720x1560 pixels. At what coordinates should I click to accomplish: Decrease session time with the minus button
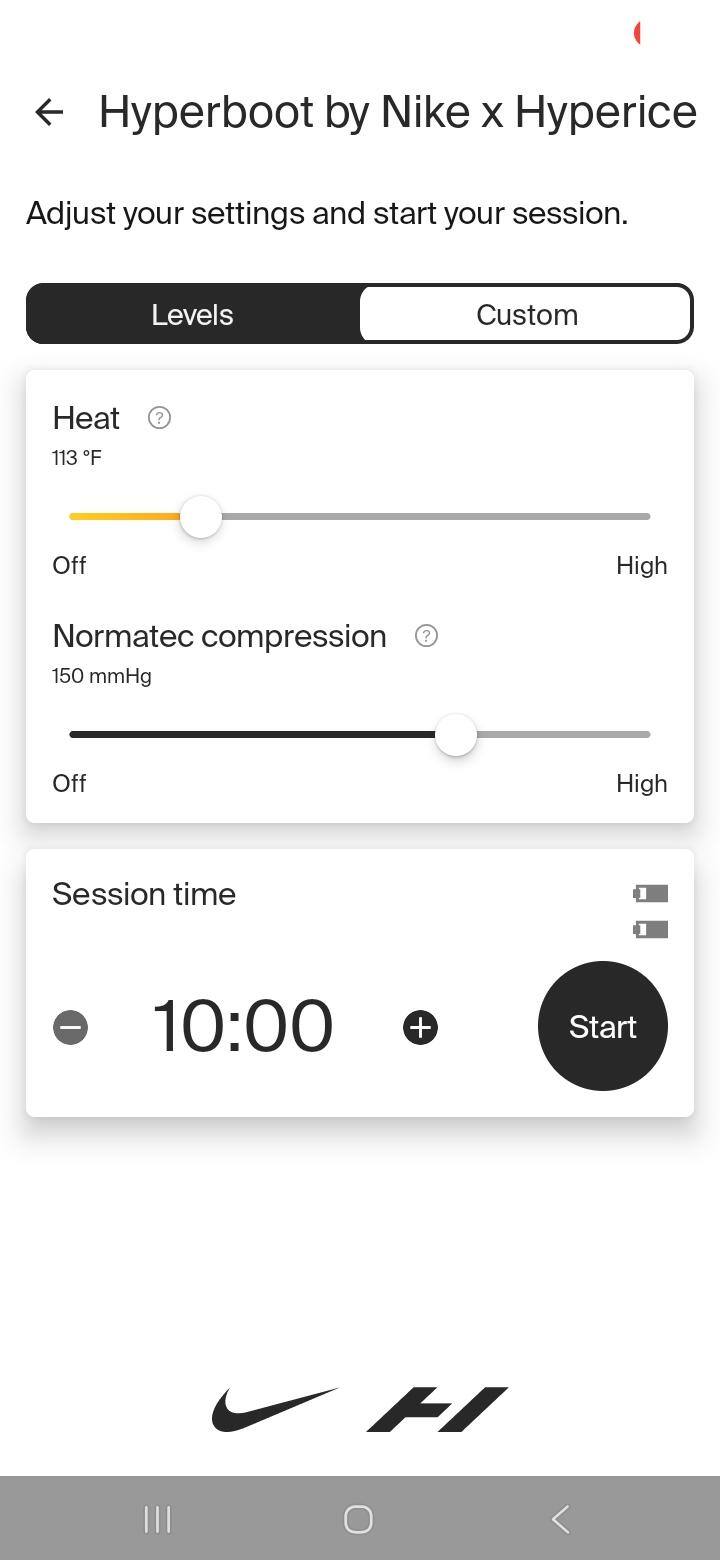click(x=70, y=1026)
